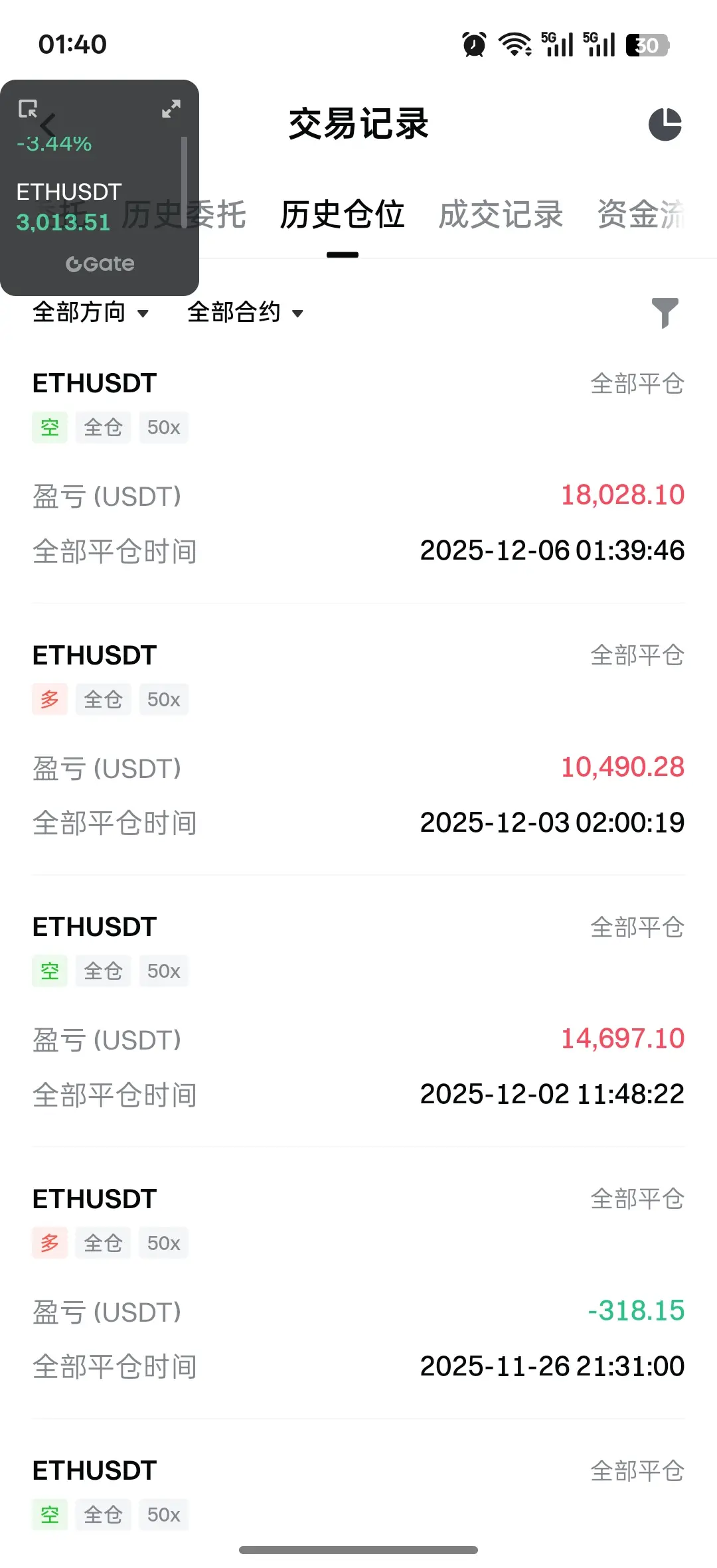The image size is (717, 1568).
Task: Open the funnel filter options
Action: pos(665,313)
